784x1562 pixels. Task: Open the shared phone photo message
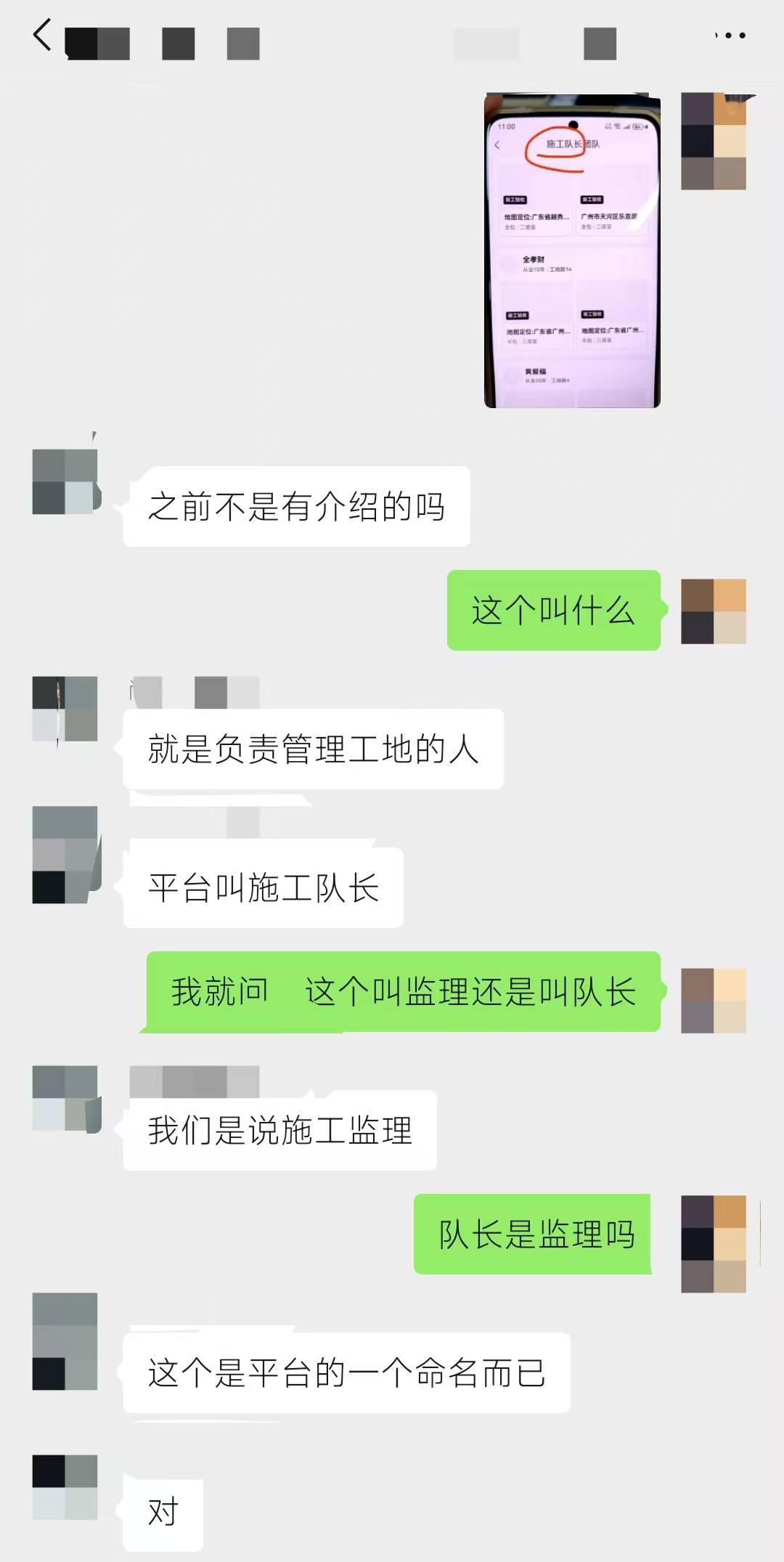tap(572, 250)
